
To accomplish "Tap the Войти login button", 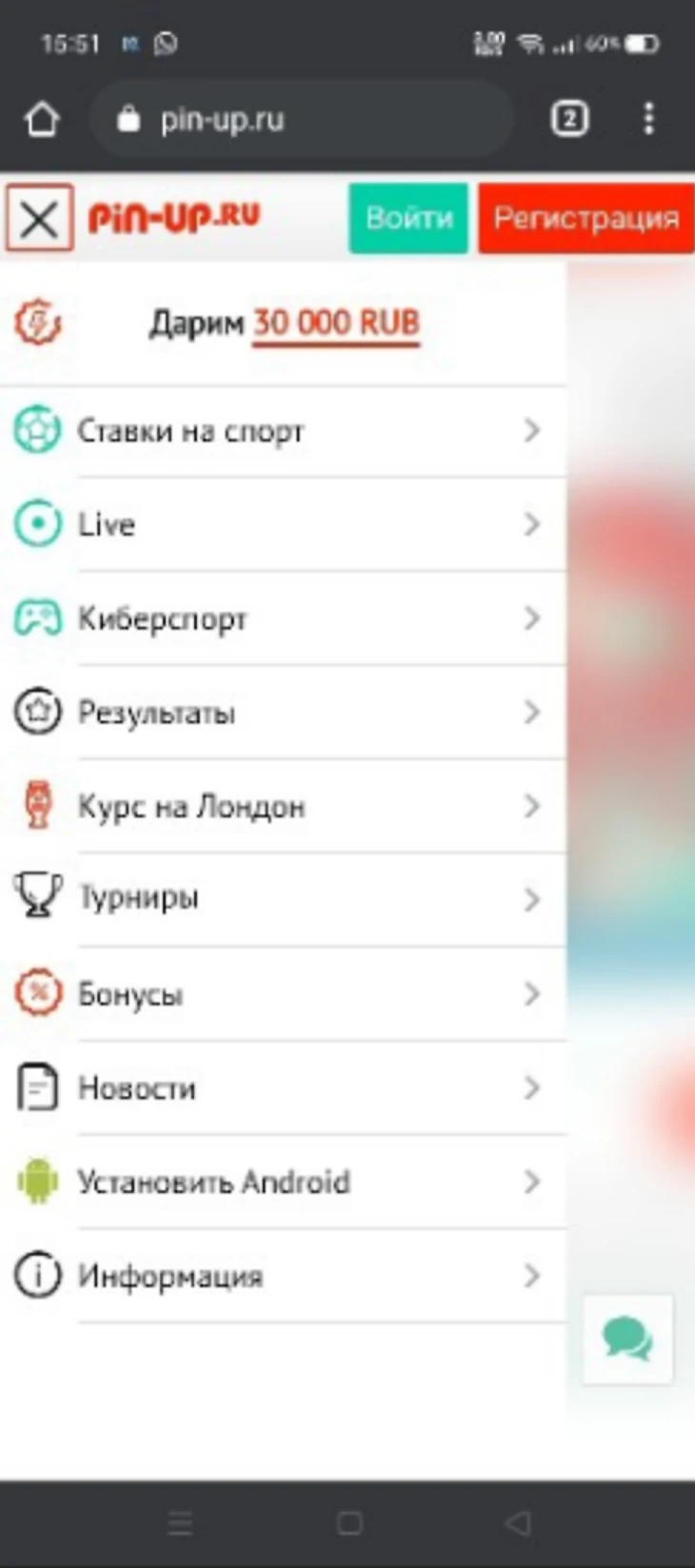I will [x=408, y=218].
